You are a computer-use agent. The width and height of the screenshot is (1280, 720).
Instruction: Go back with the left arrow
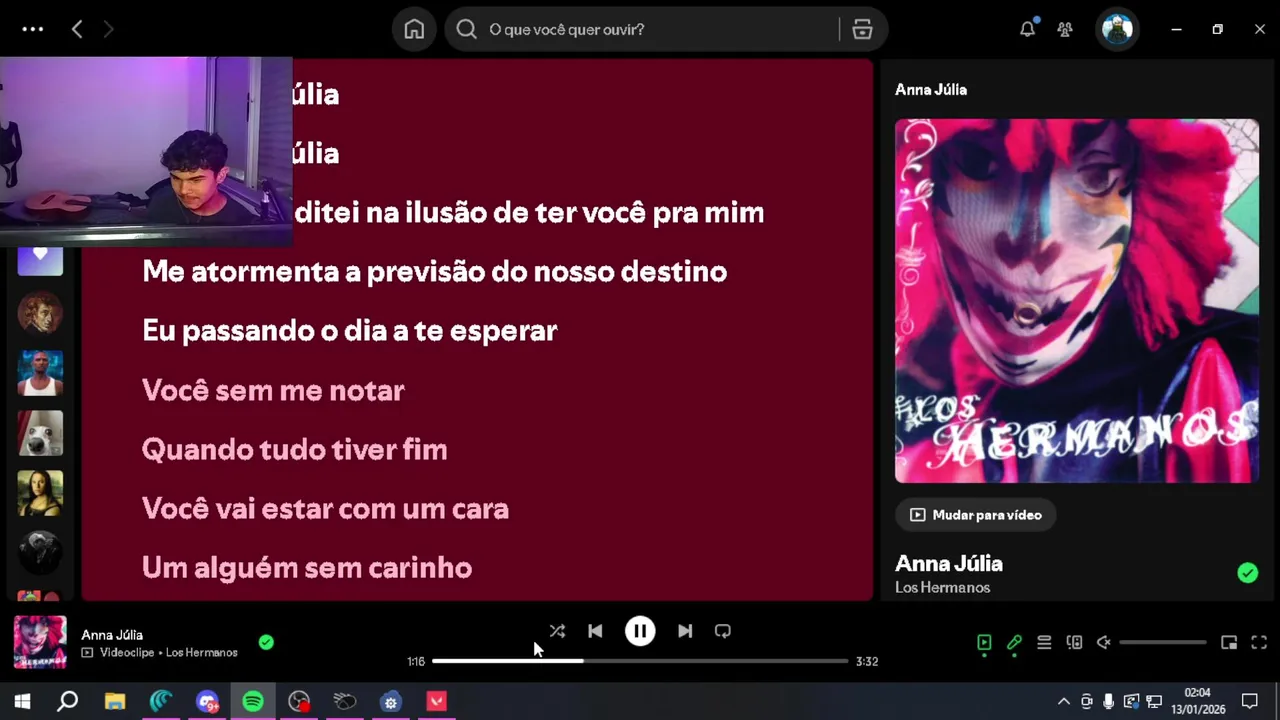click(77, 29)
